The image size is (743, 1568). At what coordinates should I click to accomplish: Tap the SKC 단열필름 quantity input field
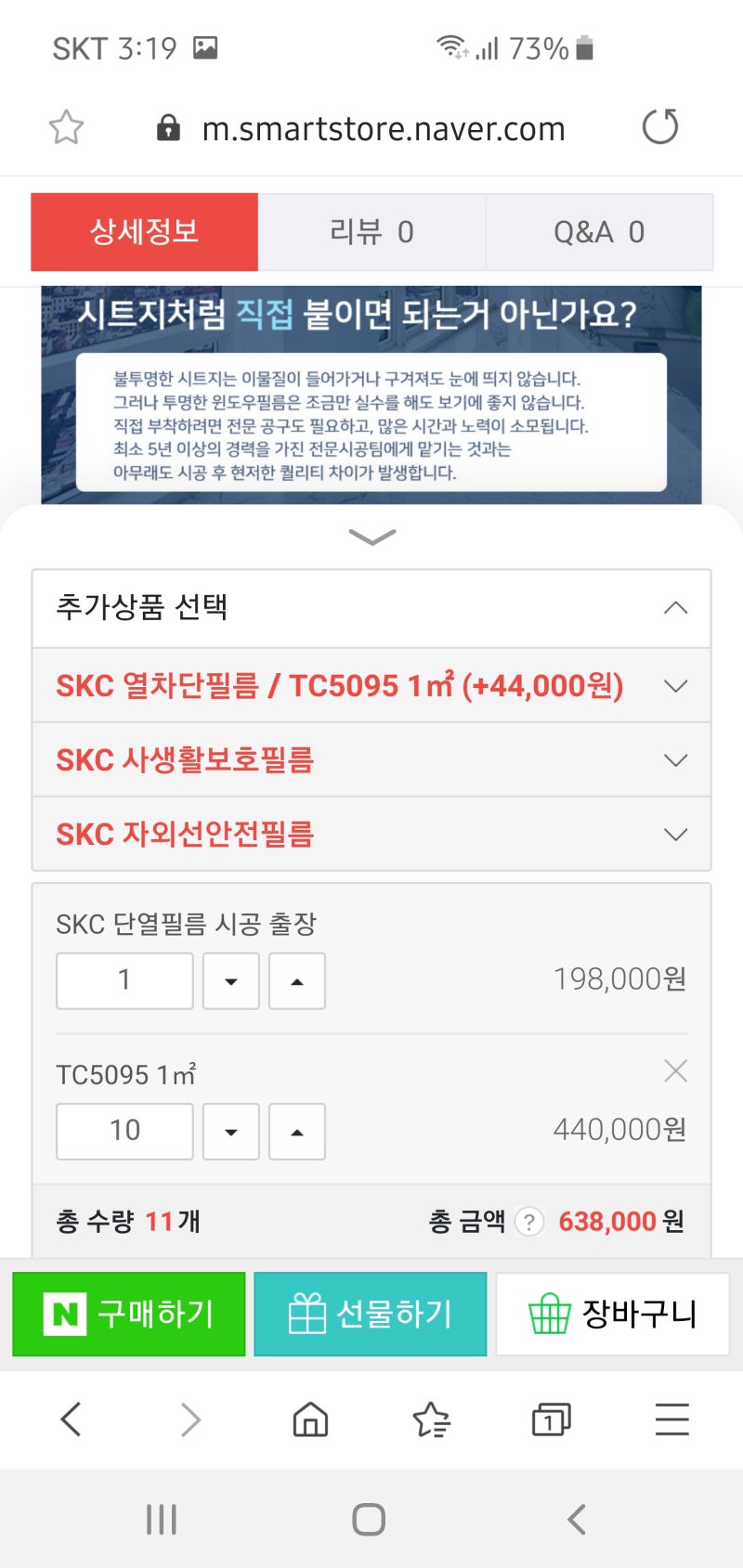pos(124,980)
